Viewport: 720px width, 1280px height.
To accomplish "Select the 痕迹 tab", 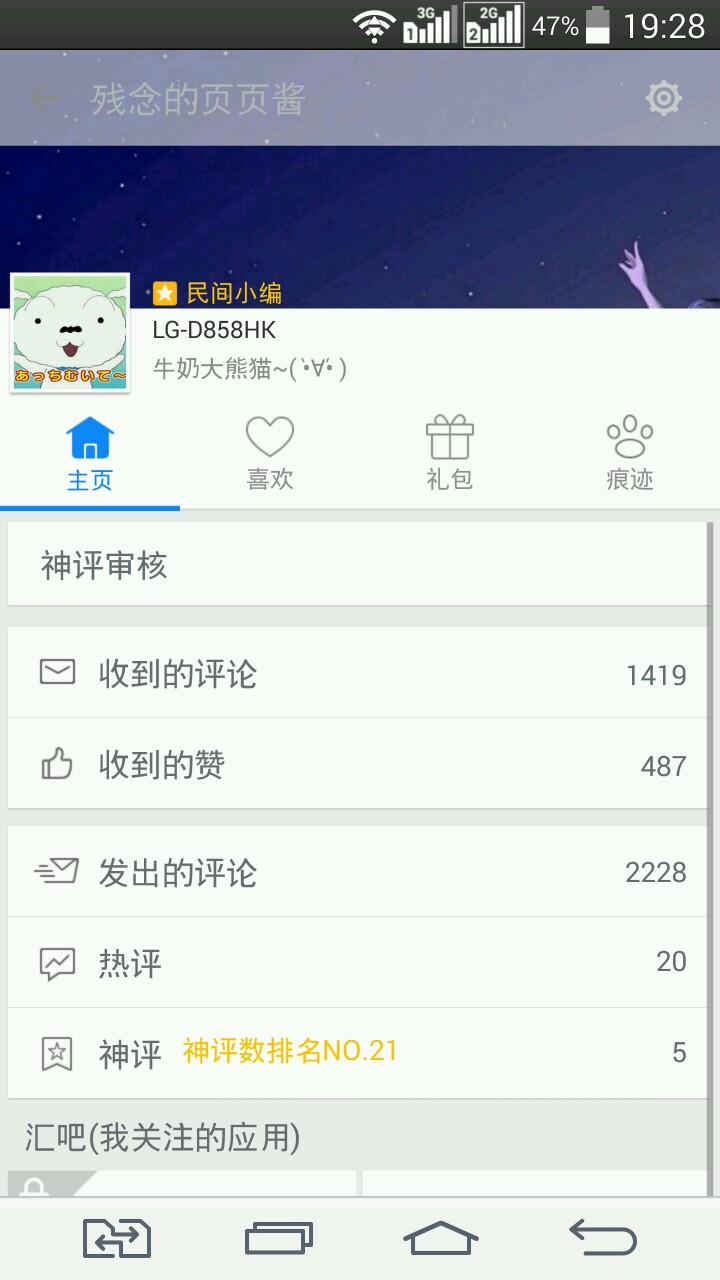I will coord(629,455).
